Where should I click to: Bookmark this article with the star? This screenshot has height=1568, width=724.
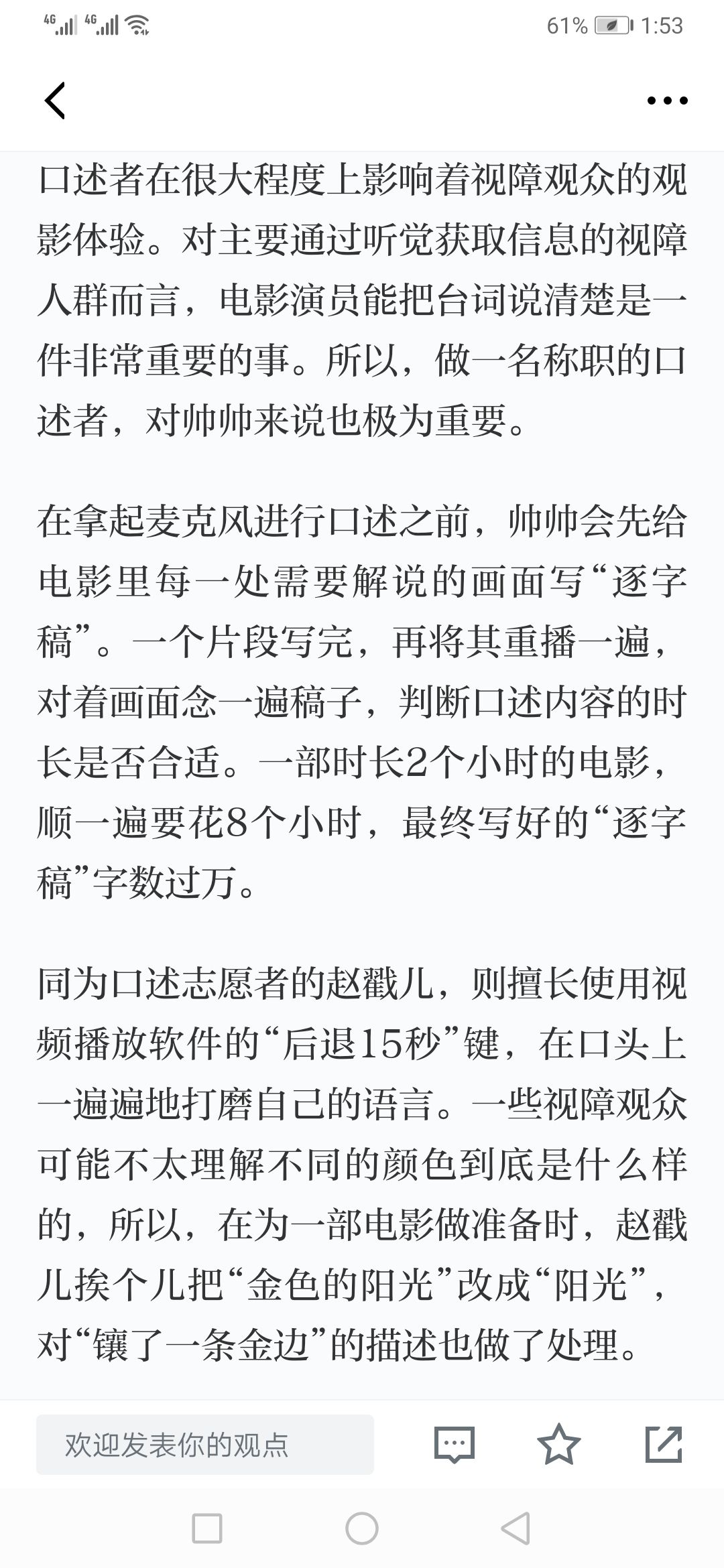pyautogui.click(x=559, y=1444)
